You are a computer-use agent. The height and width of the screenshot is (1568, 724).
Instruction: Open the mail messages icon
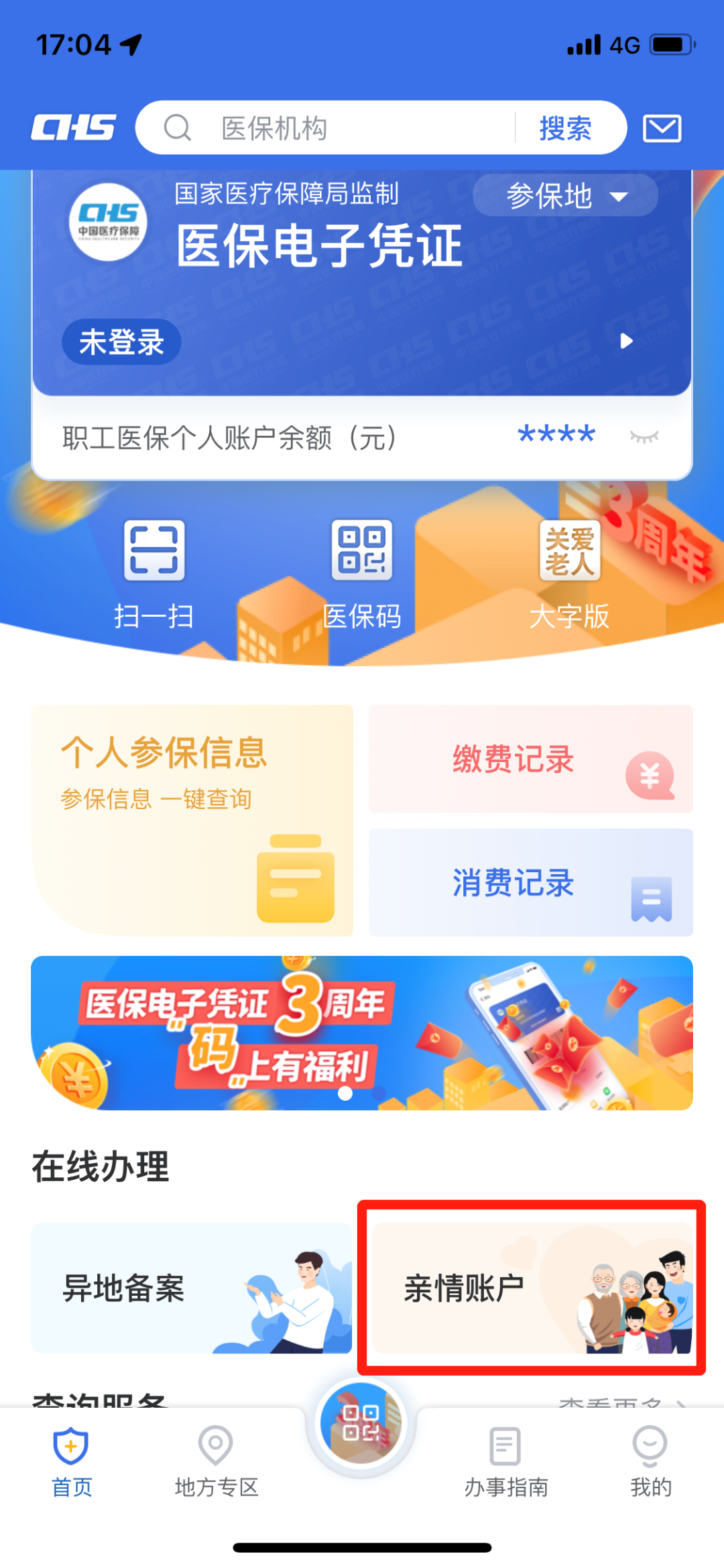click(662, 128)
